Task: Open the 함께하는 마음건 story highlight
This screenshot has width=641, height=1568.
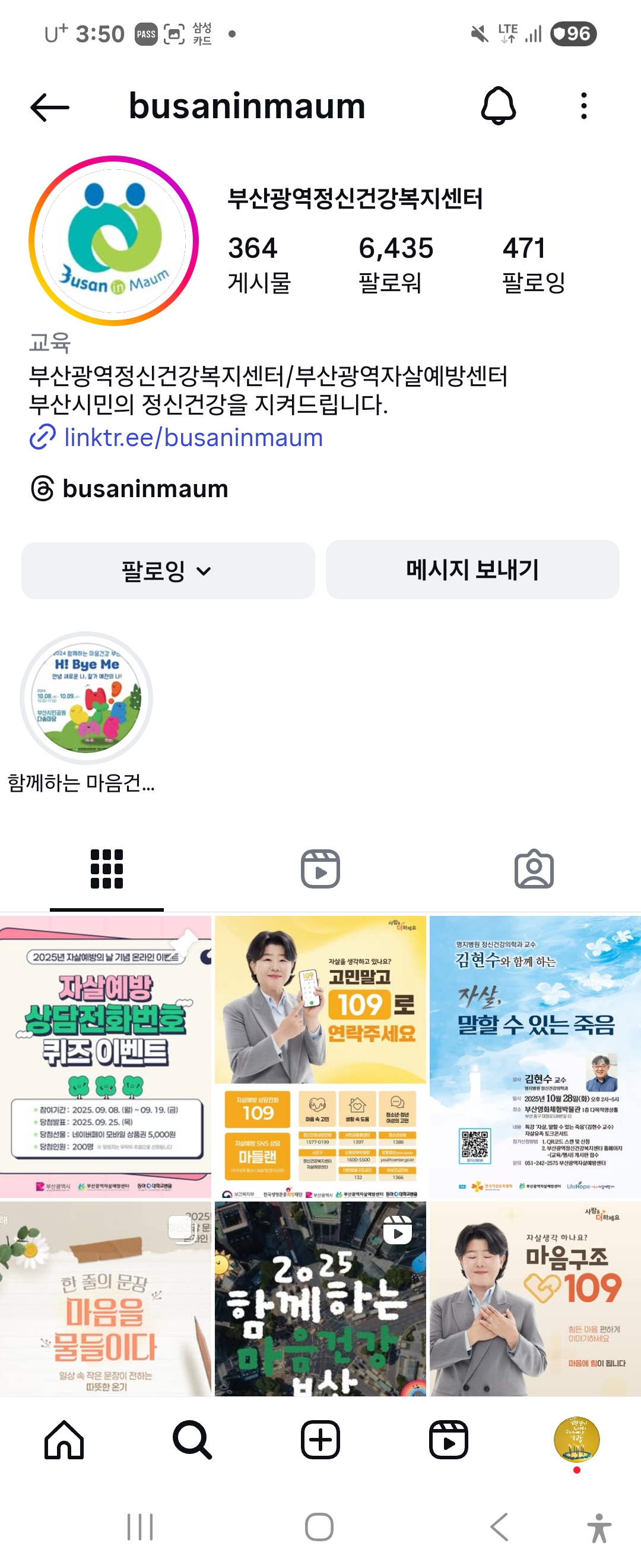Action: click(85, 698)
